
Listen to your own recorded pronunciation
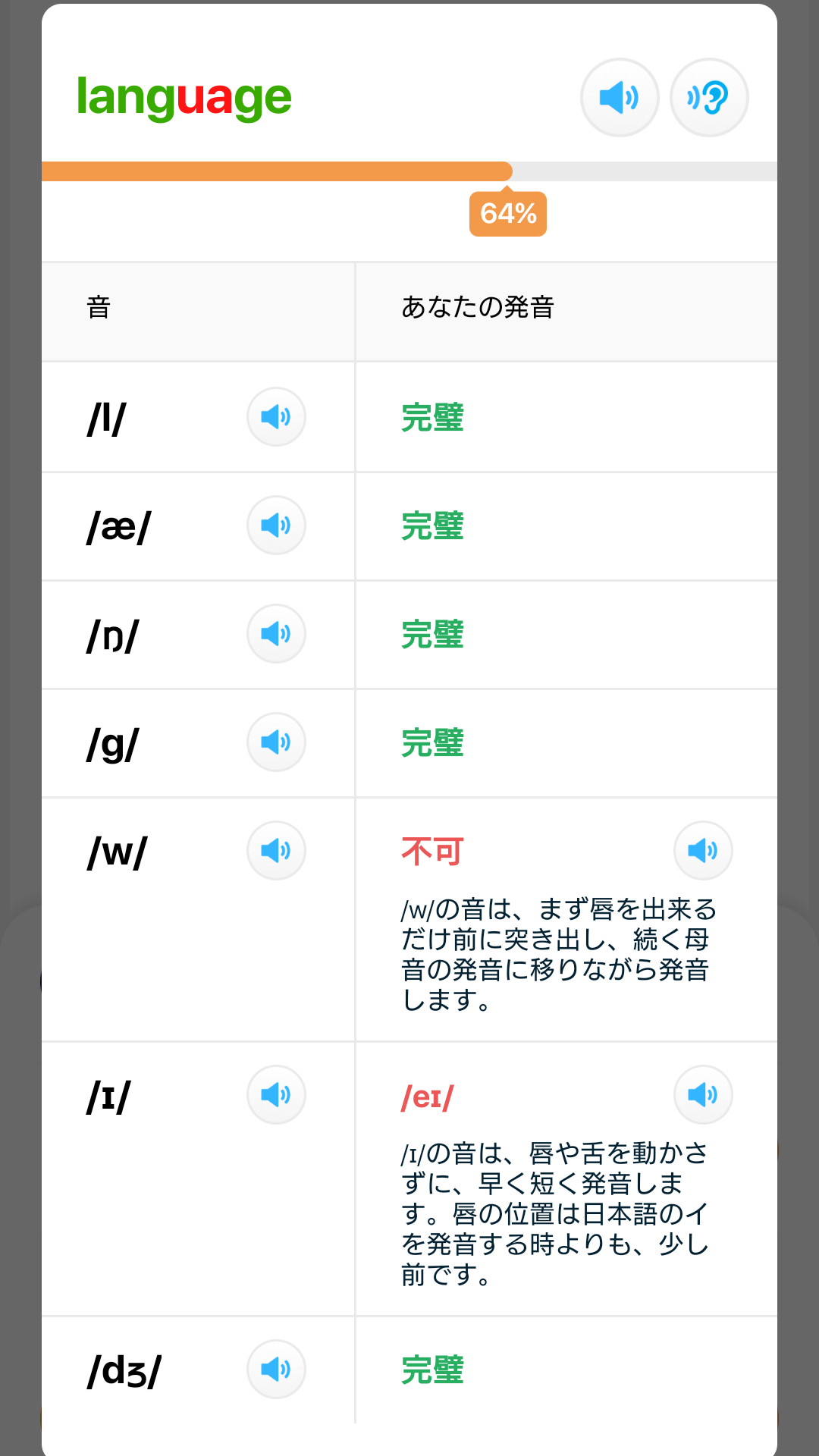[709, 98]
